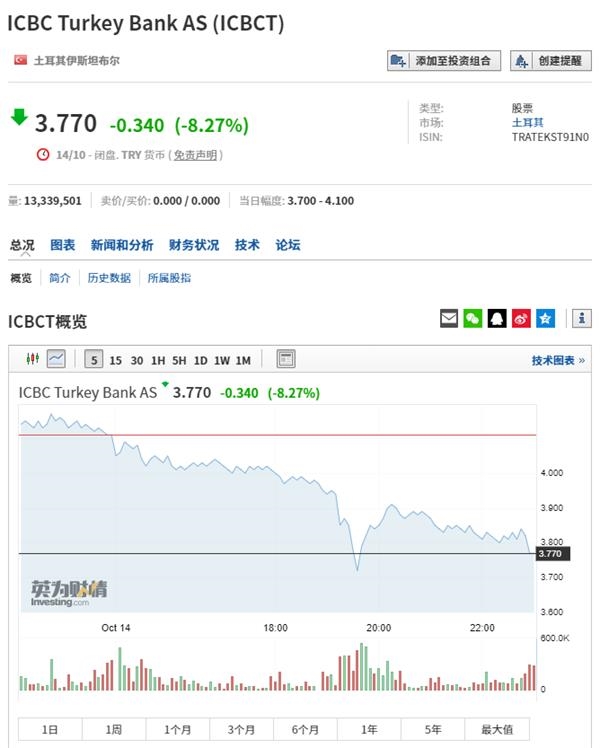Open the 免责声明 disclaimer link

(194, 155)
